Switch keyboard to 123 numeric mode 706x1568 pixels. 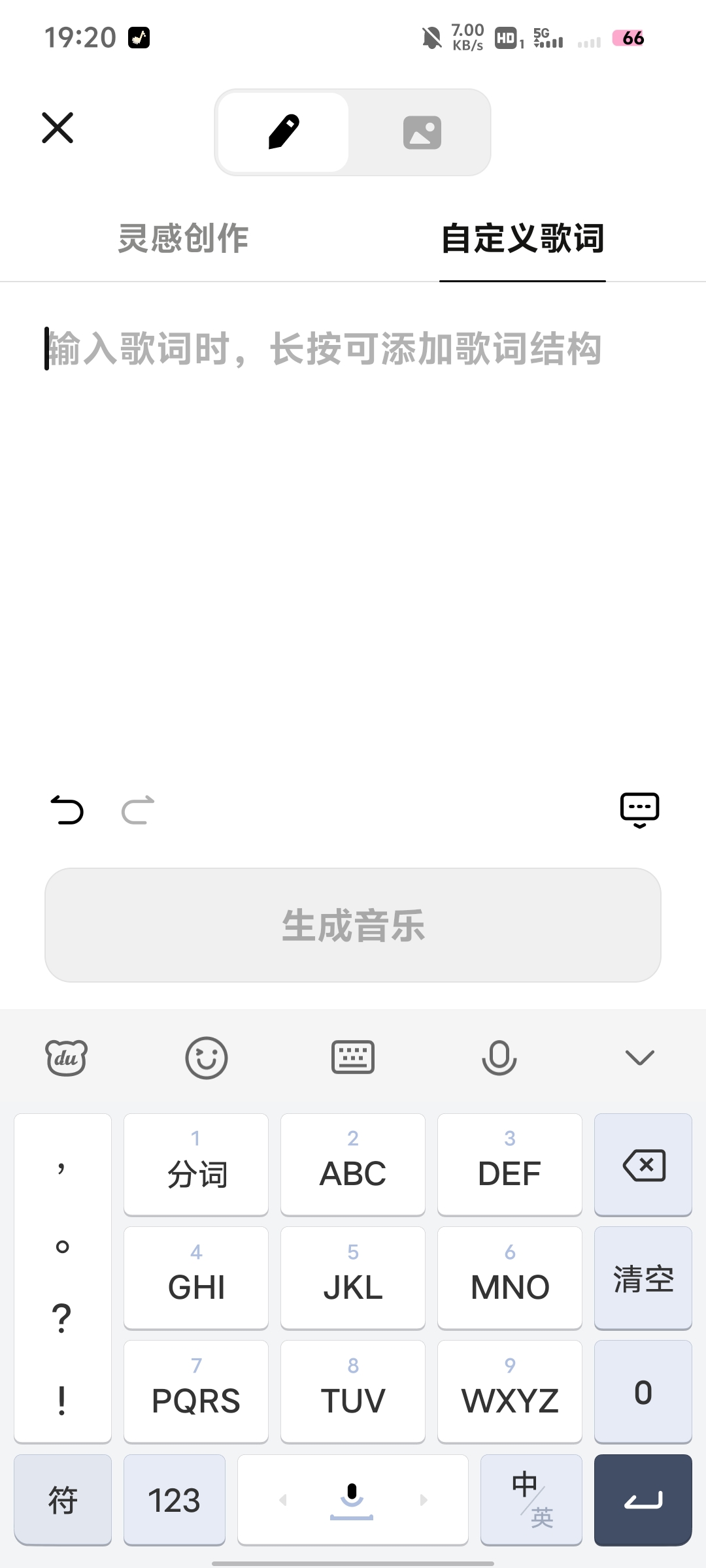coord(174,1500)
